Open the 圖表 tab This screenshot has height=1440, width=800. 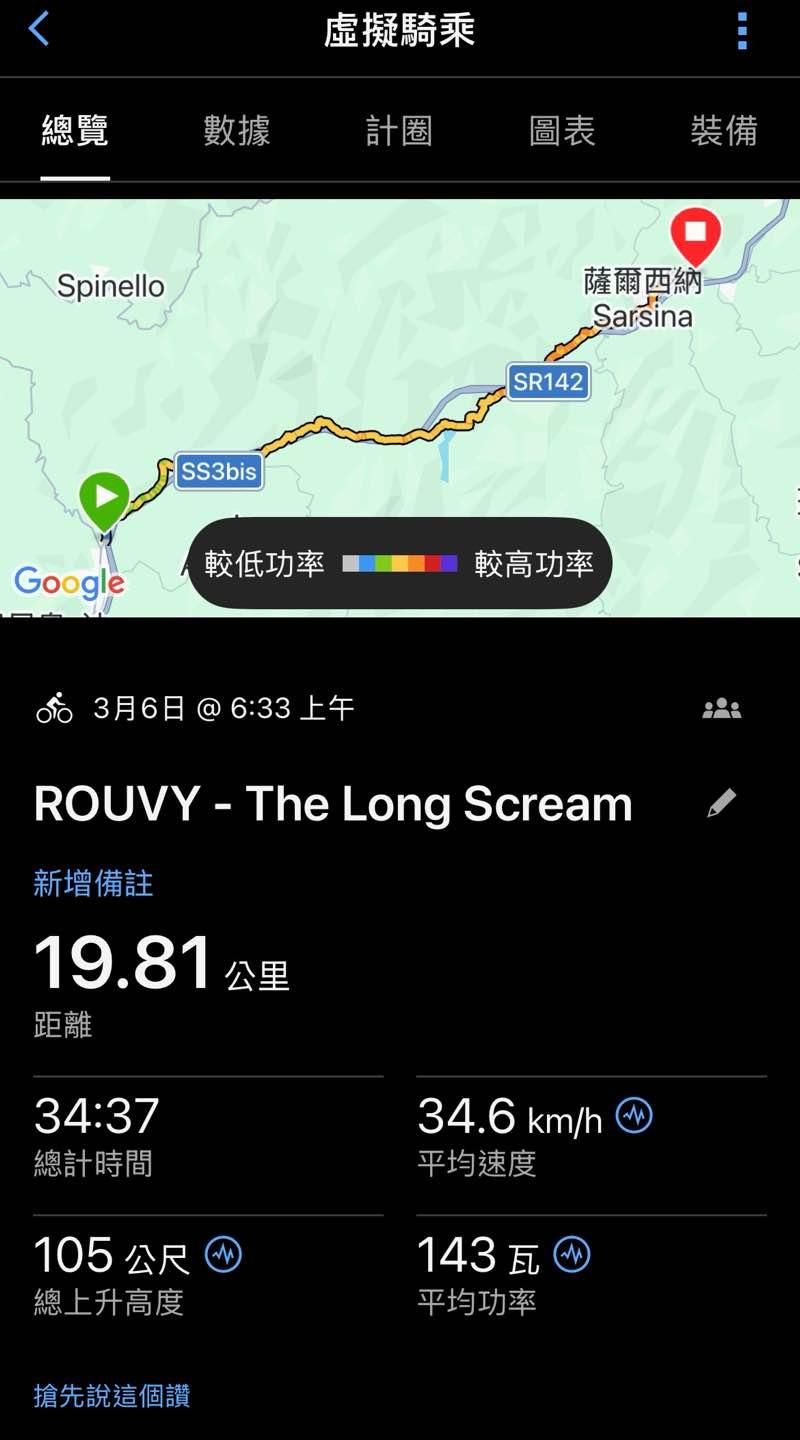[x=562, y=131]
